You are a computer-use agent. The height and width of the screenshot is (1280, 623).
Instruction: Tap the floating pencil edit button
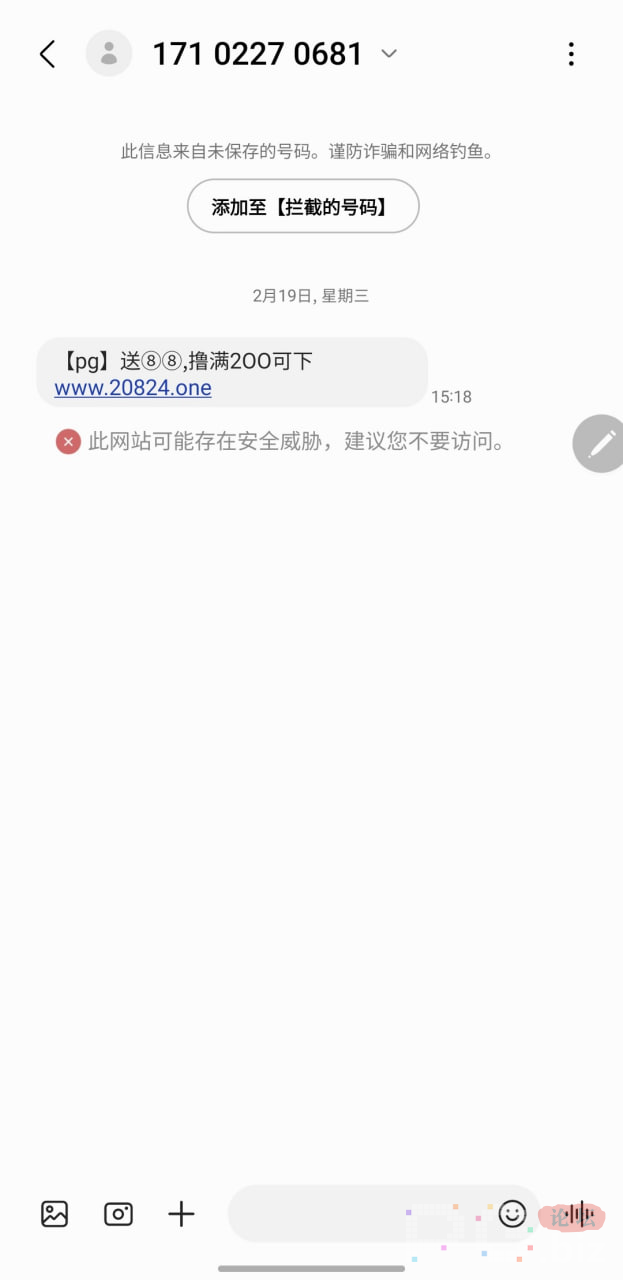600,443
